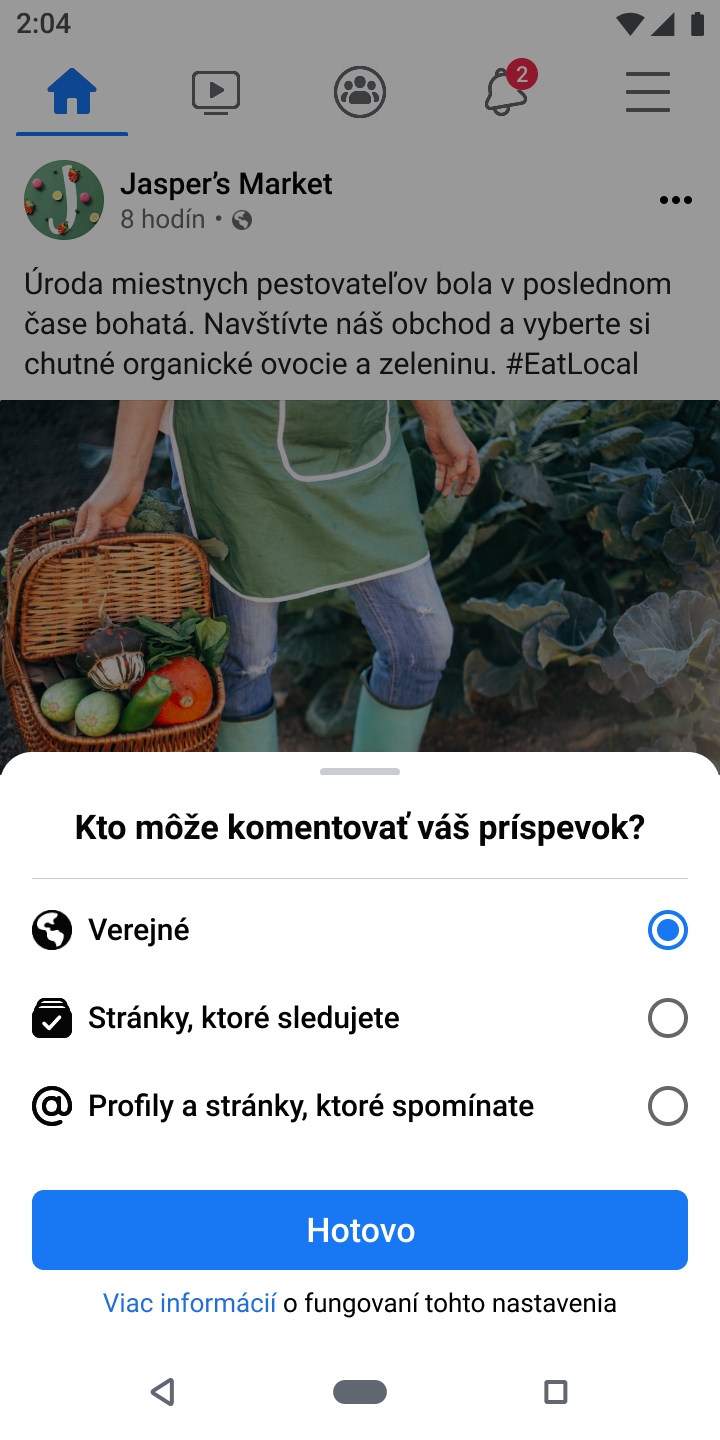The width and height of the screenshot is (720, 1440).
Task: Open the groups tab
Action: tap(360, 93)
